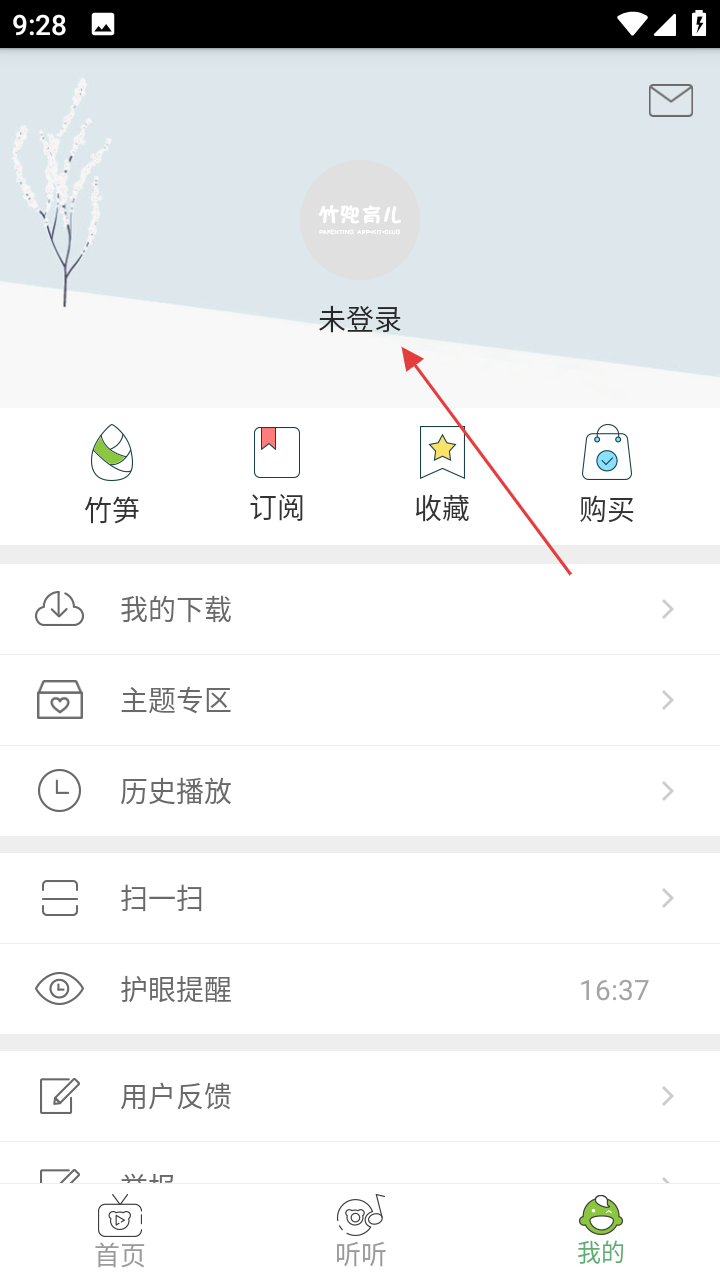Screen dimensions: 720x1280
Task: View 历史播放 history
Action: point(360,791)
